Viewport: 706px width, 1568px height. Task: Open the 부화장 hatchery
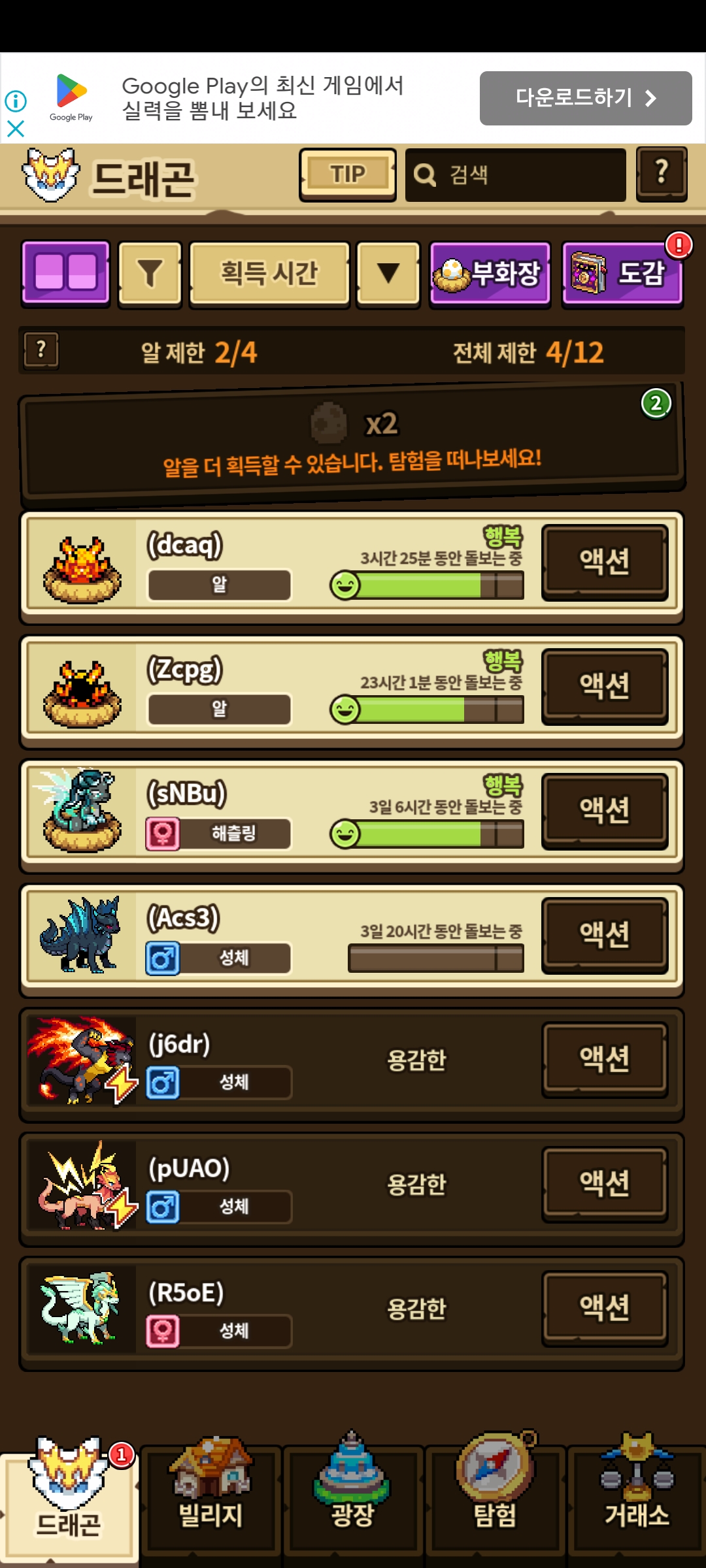pos(490,273)
